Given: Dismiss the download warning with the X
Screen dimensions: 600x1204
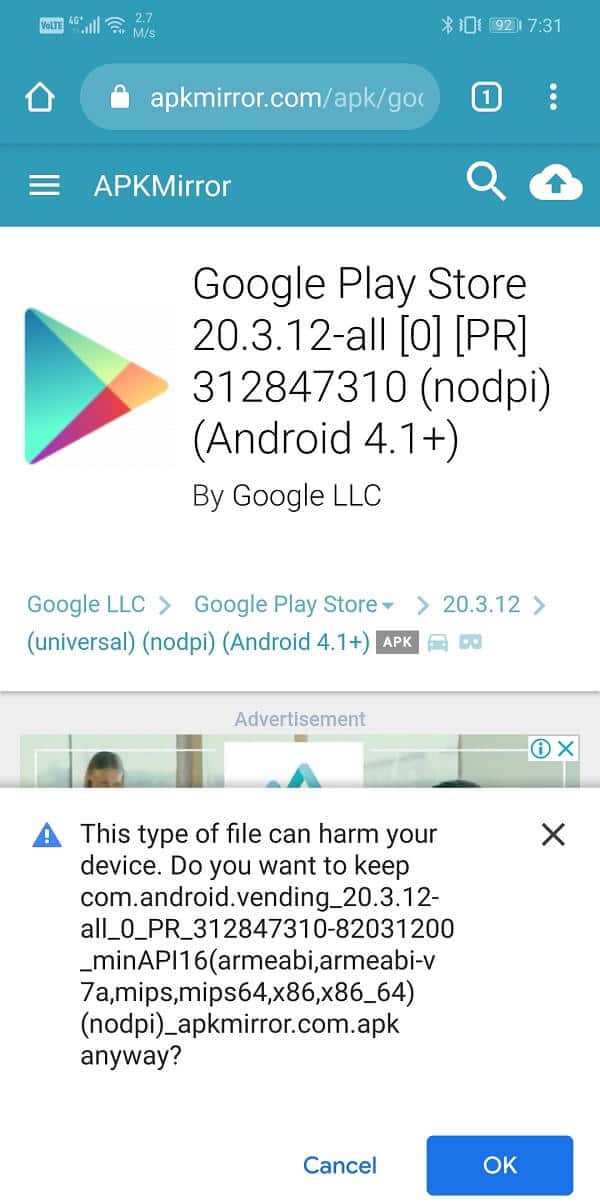Looking at the screenshot, I should [x=553, y=835].
